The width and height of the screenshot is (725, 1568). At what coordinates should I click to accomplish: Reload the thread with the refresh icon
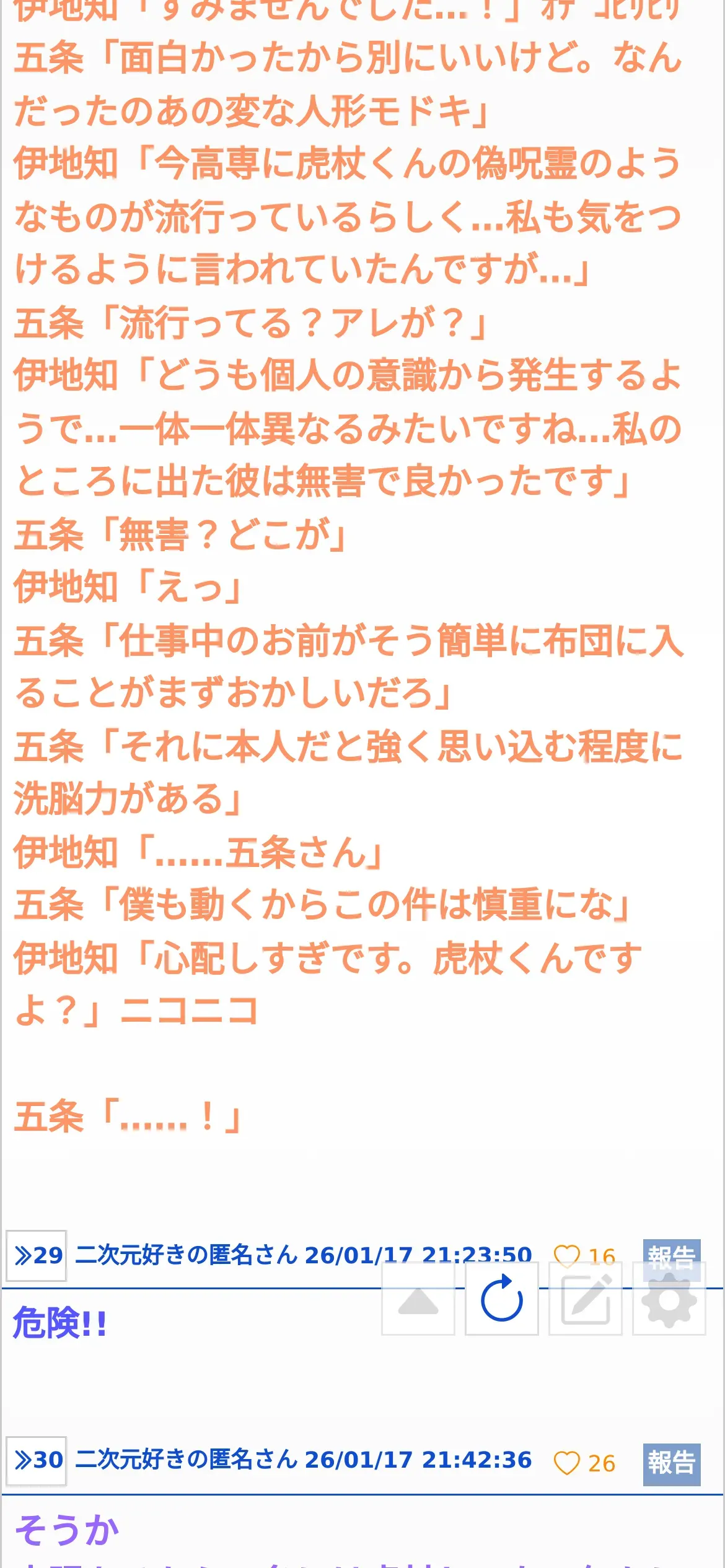pos(502,1299)
